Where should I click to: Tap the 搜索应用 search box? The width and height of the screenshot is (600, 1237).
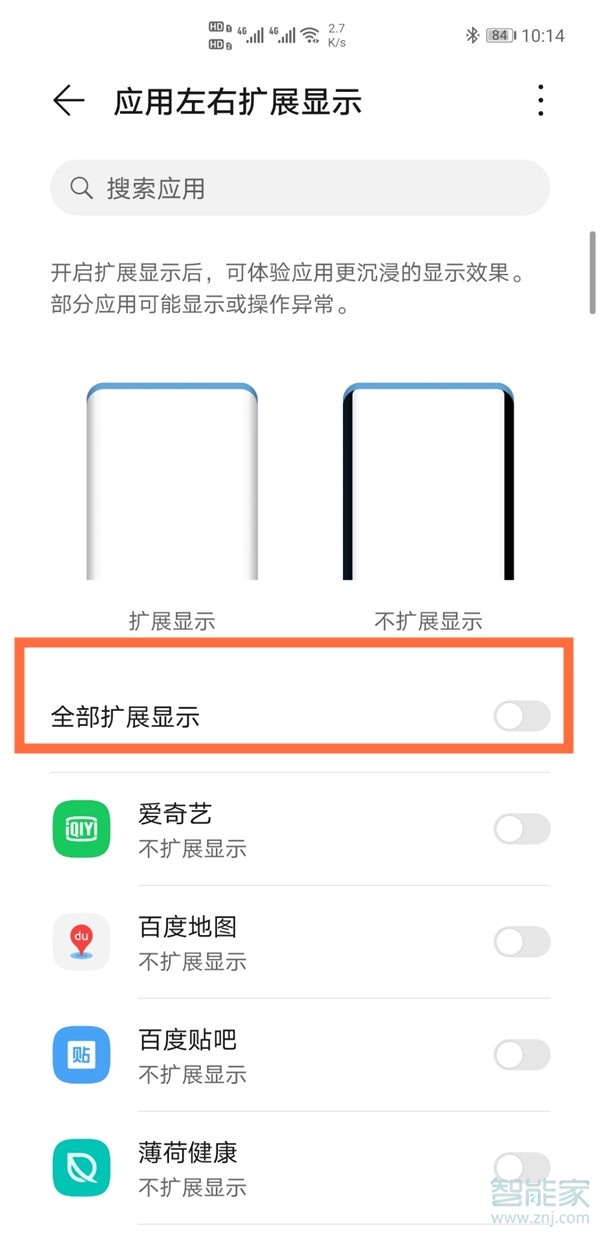click(300, 188)
